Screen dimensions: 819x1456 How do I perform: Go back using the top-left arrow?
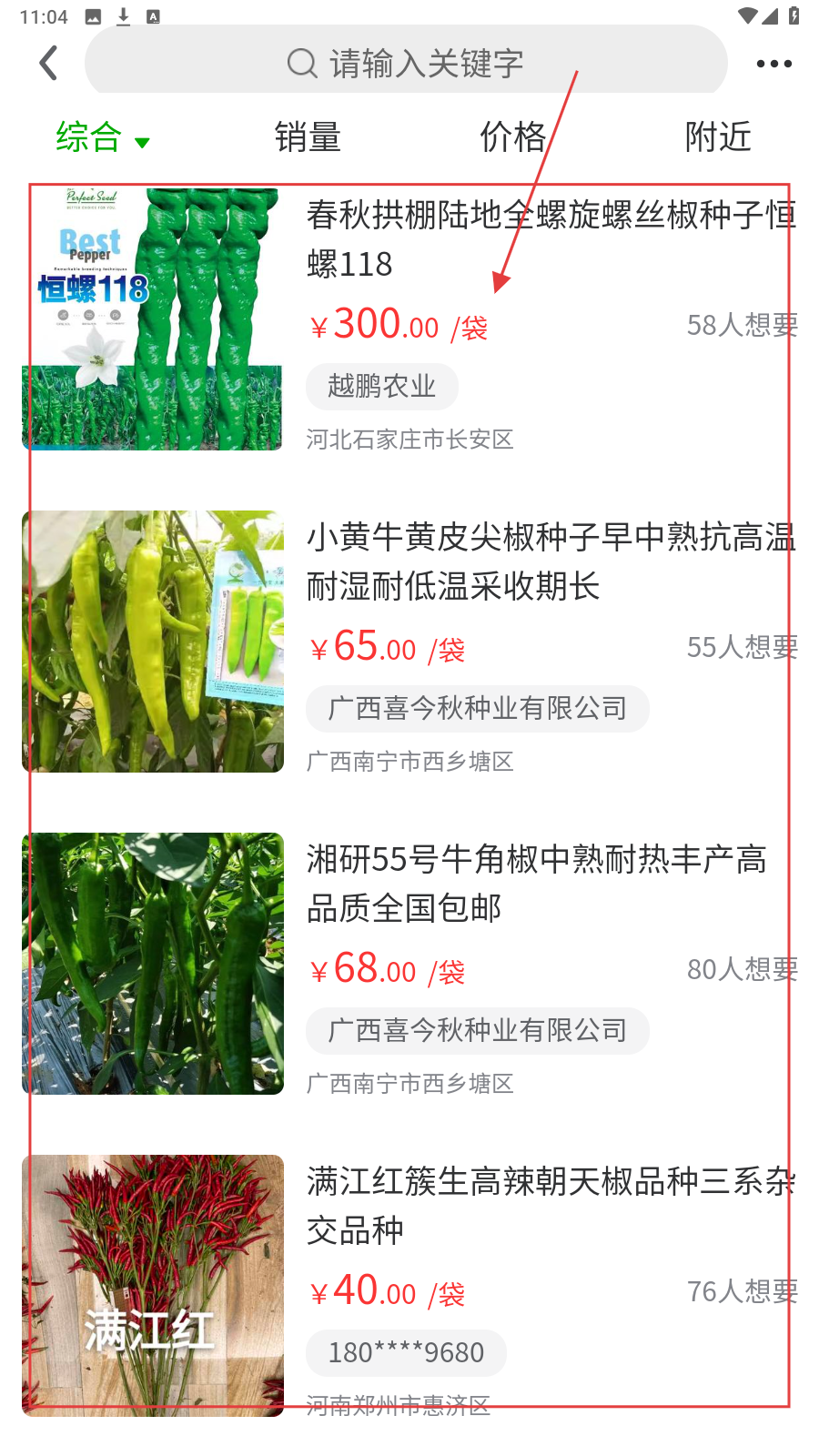(x=49, y=64)
